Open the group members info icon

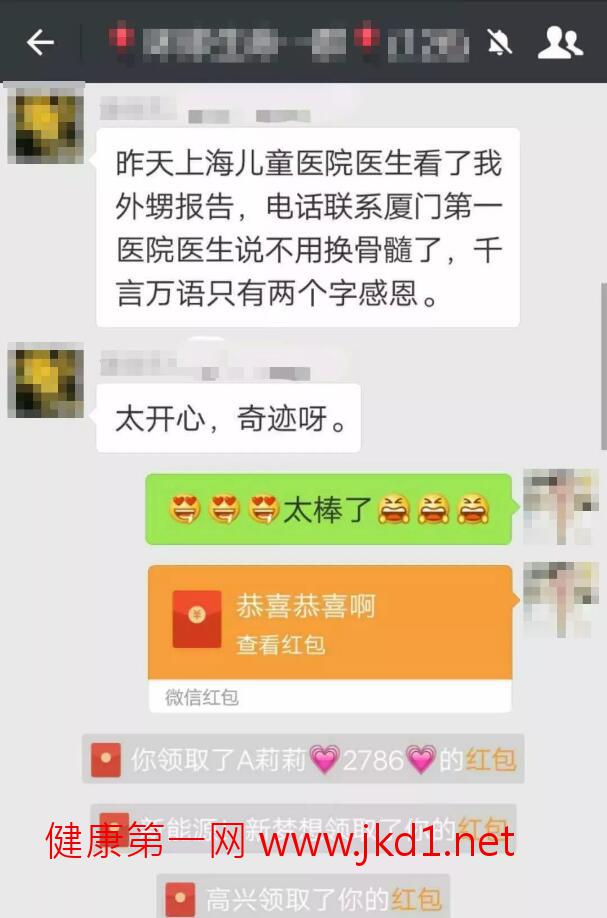(560, 42)
